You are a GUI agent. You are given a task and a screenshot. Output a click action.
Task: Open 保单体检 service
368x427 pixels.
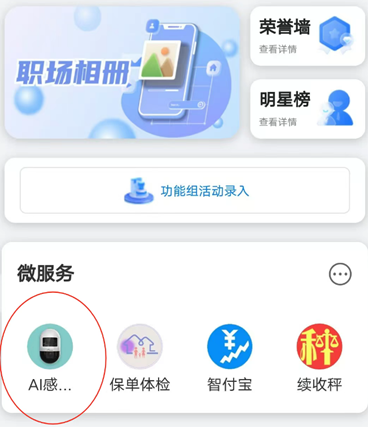[x=140, y=358]
